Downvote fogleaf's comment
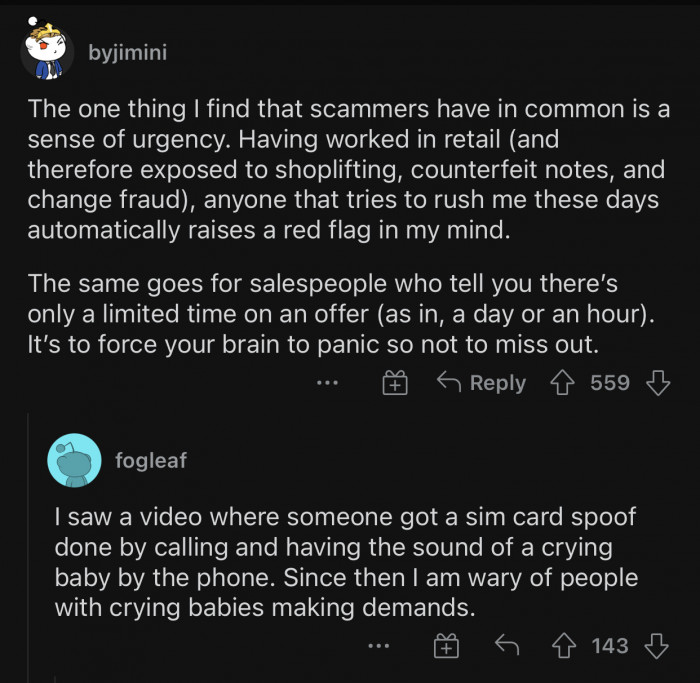700x683 pixels. click(x=657, y=647)
